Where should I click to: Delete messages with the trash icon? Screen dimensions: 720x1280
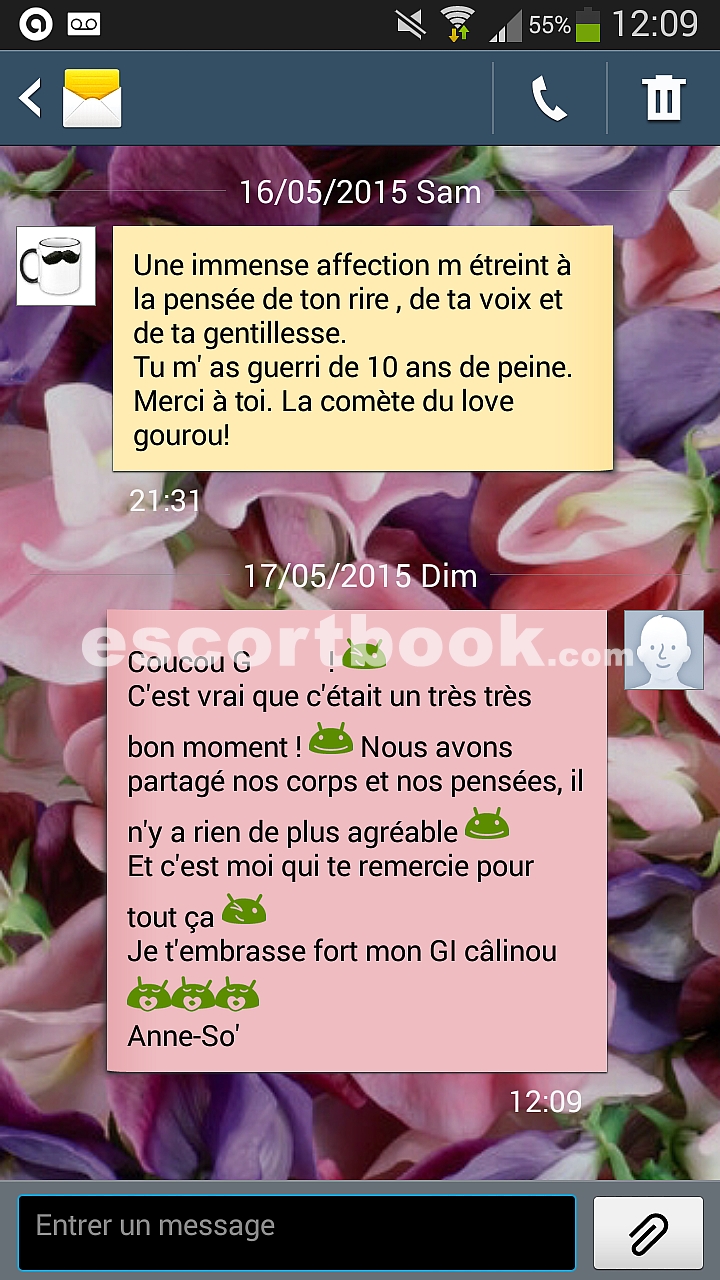point(663,98)
